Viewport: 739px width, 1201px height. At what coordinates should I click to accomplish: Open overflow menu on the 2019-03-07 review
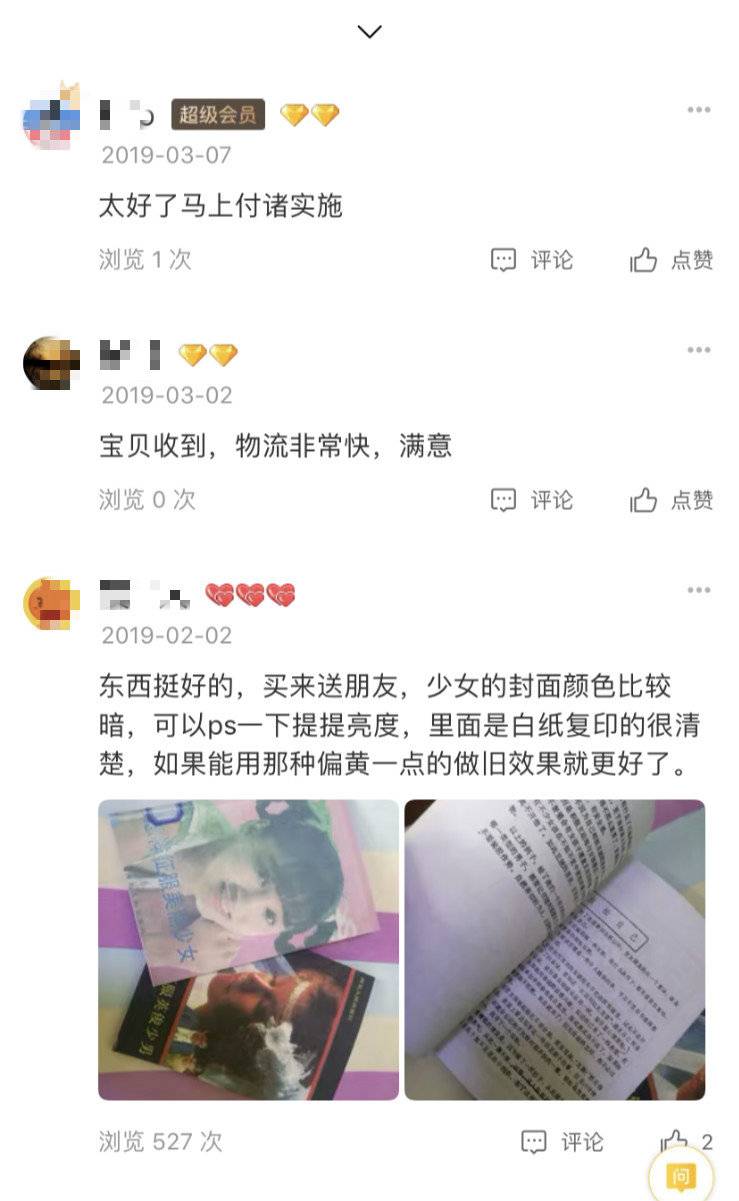(698, 110)
